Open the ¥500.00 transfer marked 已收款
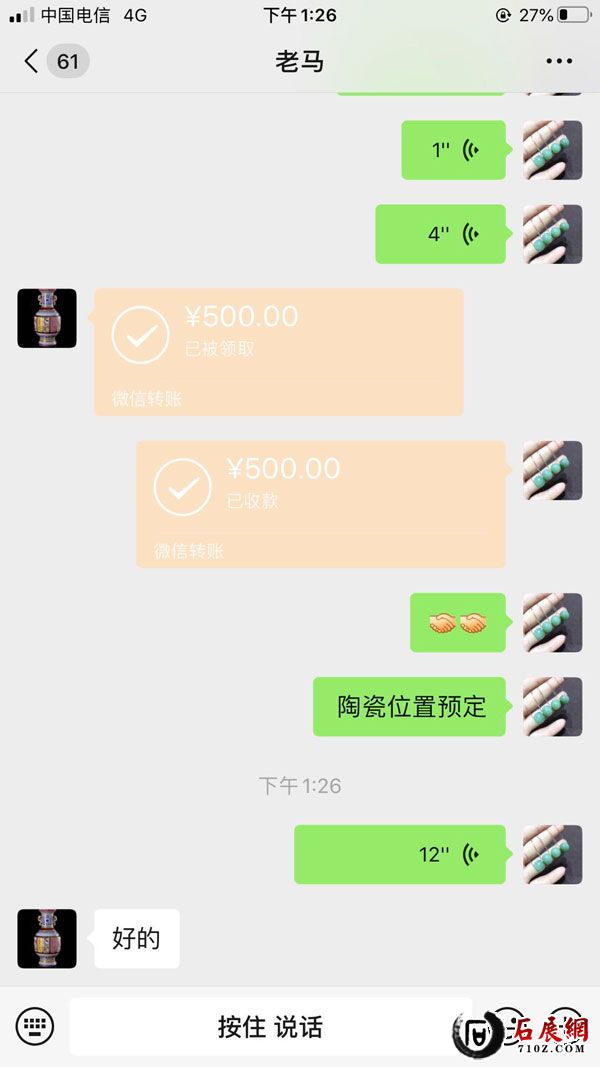 pyautogui.click(x=320, y=503)
